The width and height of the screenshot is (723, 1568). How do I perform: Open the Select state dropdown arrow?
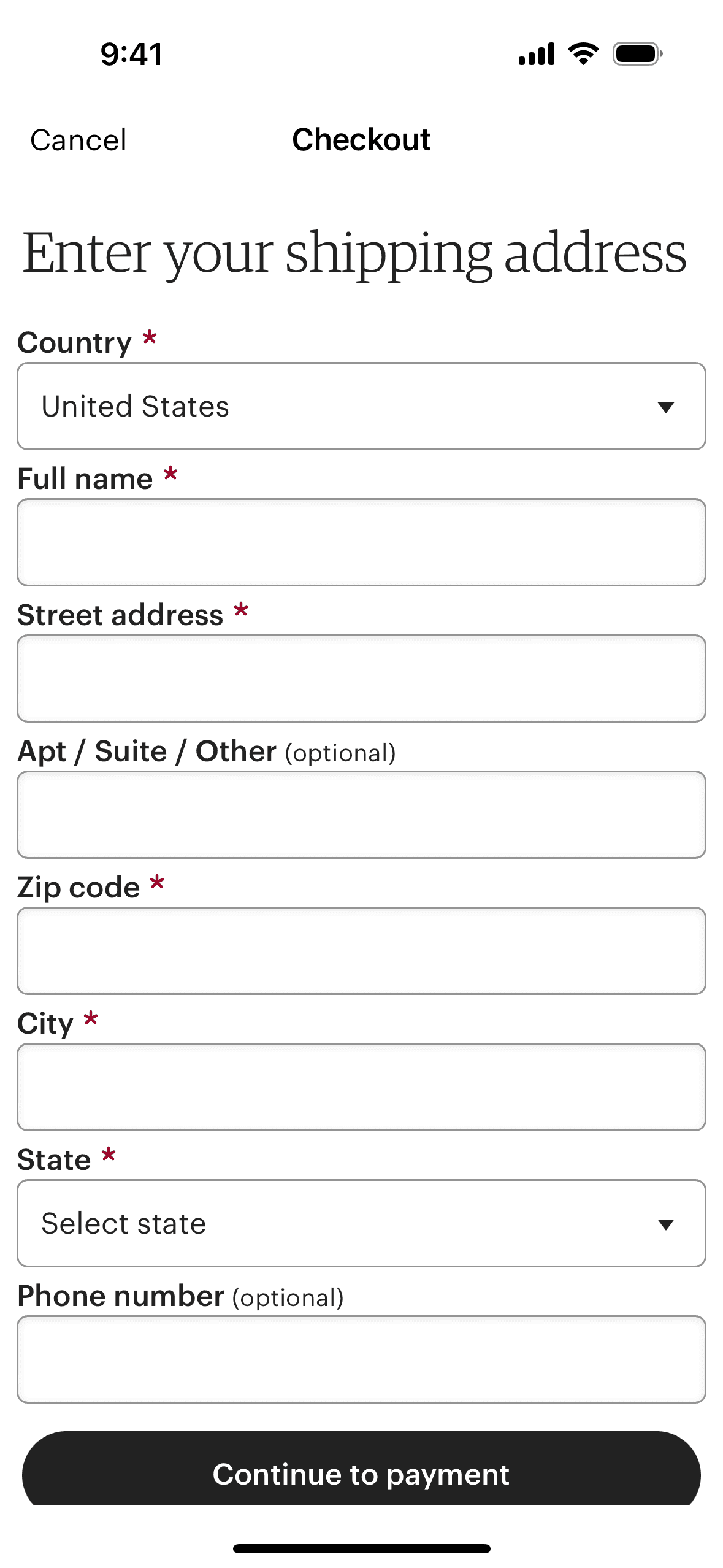[x=667, y=1223]
